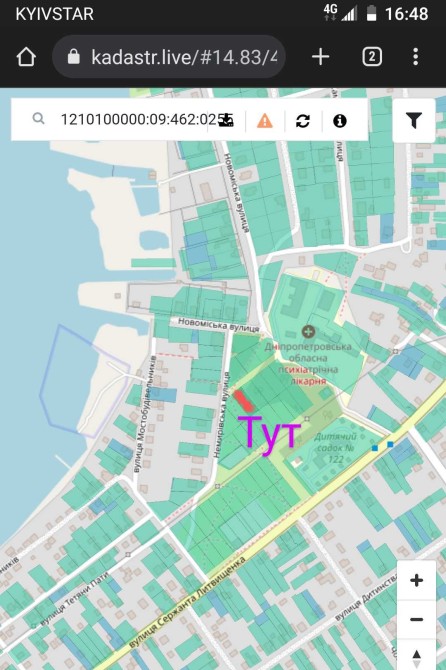Open the orange warning triangle
The image size is (446, 670).
(265, 121)
